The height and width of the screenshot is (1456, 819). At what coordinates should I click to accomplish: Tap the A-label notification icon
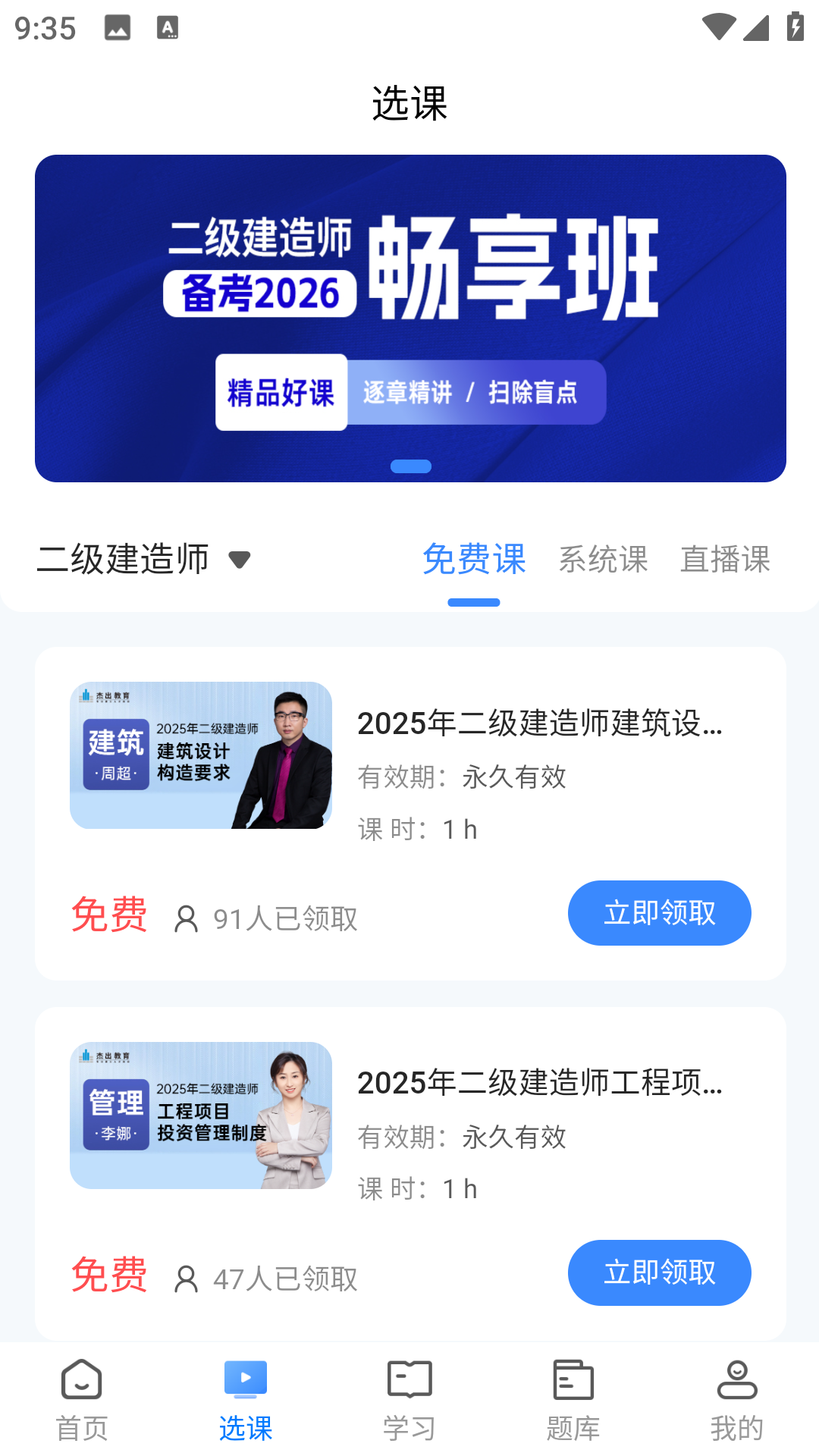click(x=167, y=27)
